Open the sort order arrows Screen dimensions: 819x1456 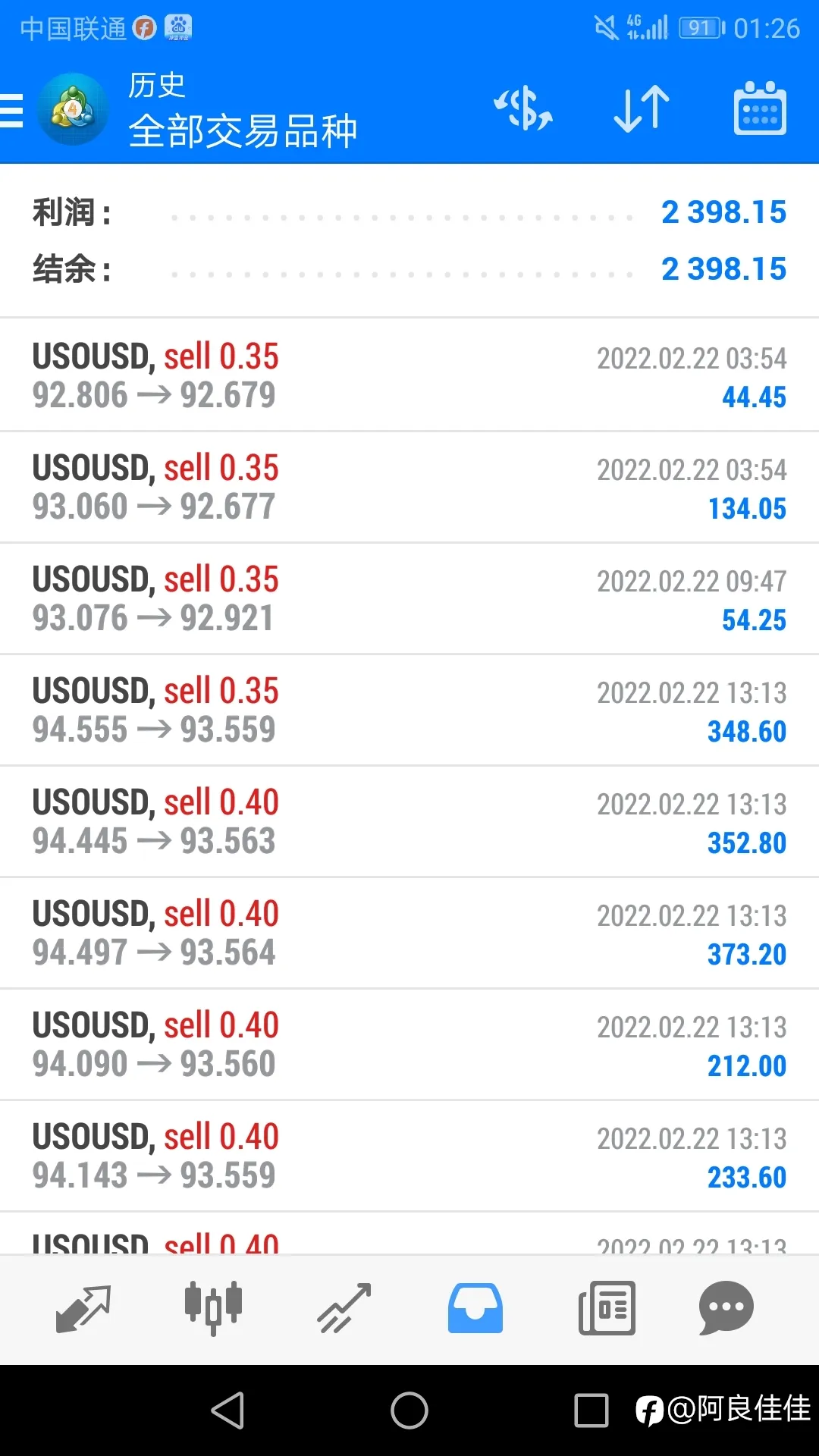[642, 109]
